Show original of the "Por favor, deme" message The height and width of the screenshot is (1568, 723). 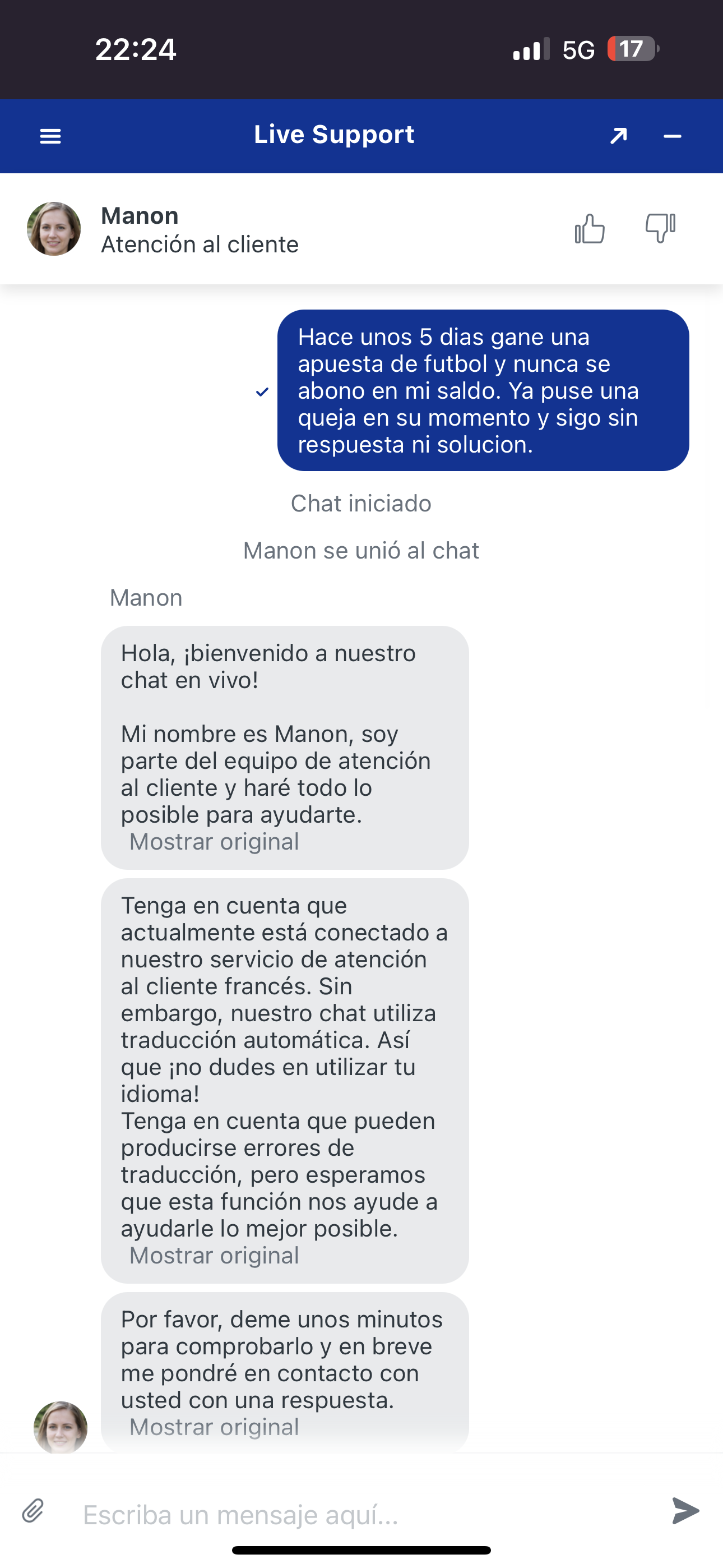pos(214,1427)
